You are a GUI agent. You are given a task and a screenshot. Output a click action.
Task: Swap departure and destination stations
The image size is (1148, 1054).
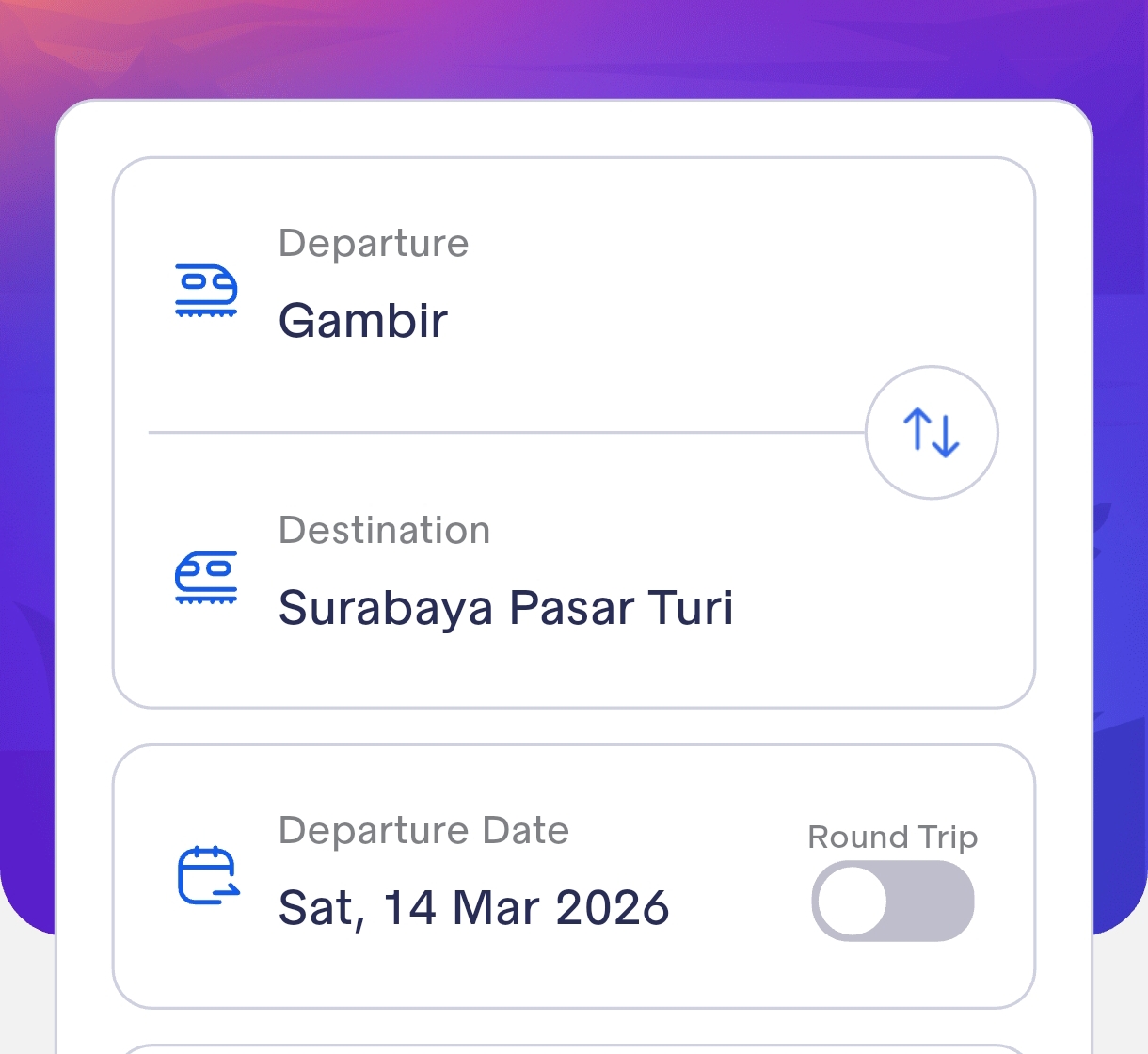[x=931, y=433]
